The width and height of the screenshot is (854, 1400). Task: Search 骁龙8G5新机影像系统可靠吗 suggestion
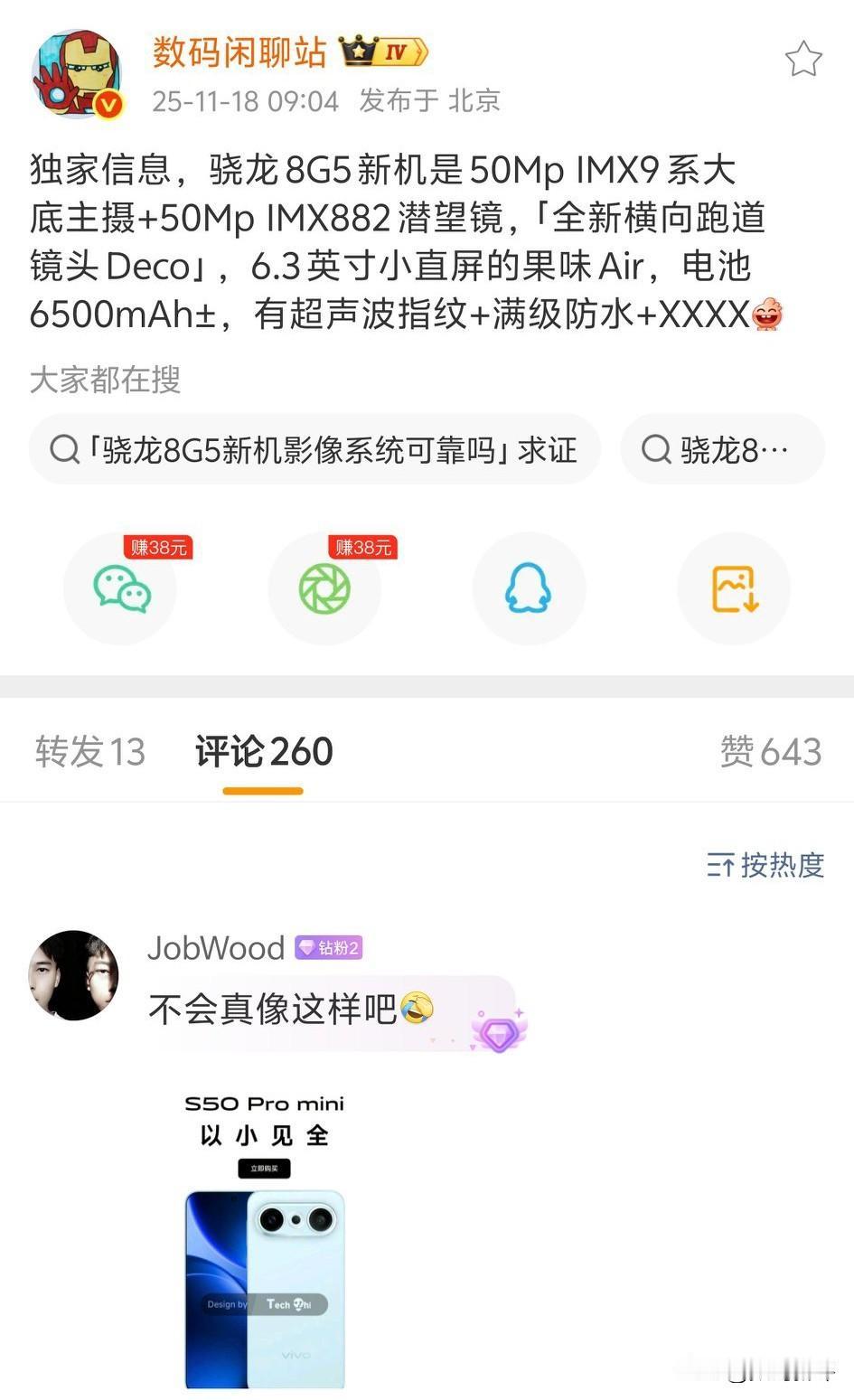[x=314, y=449]
